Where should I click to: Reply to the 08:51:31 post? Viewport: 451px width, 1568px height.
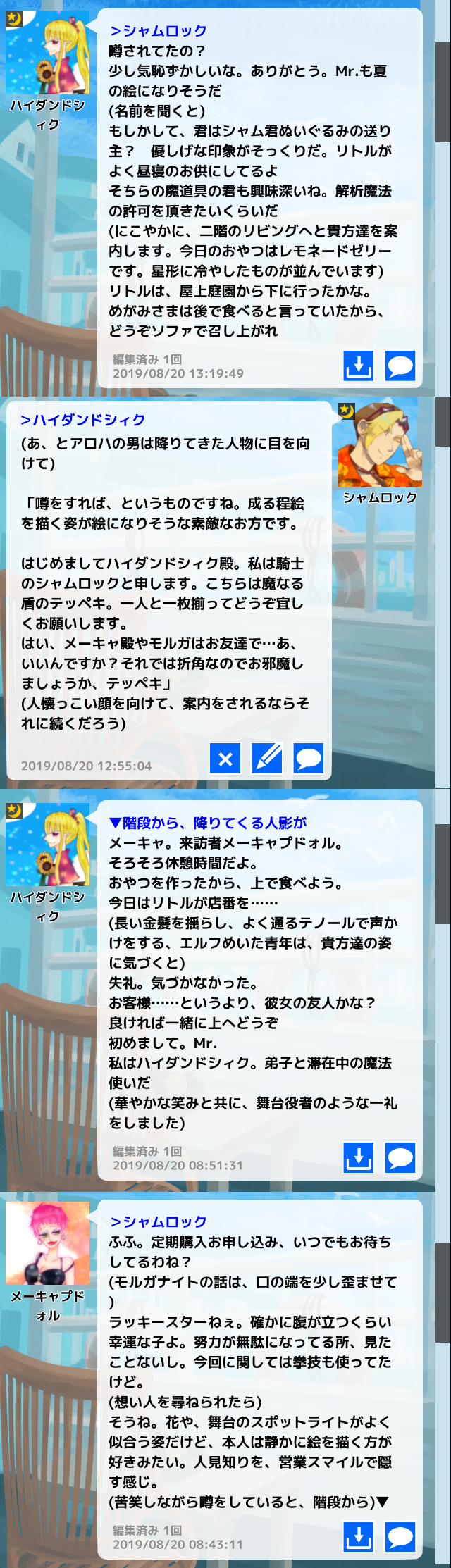(x=400, y=1158)
